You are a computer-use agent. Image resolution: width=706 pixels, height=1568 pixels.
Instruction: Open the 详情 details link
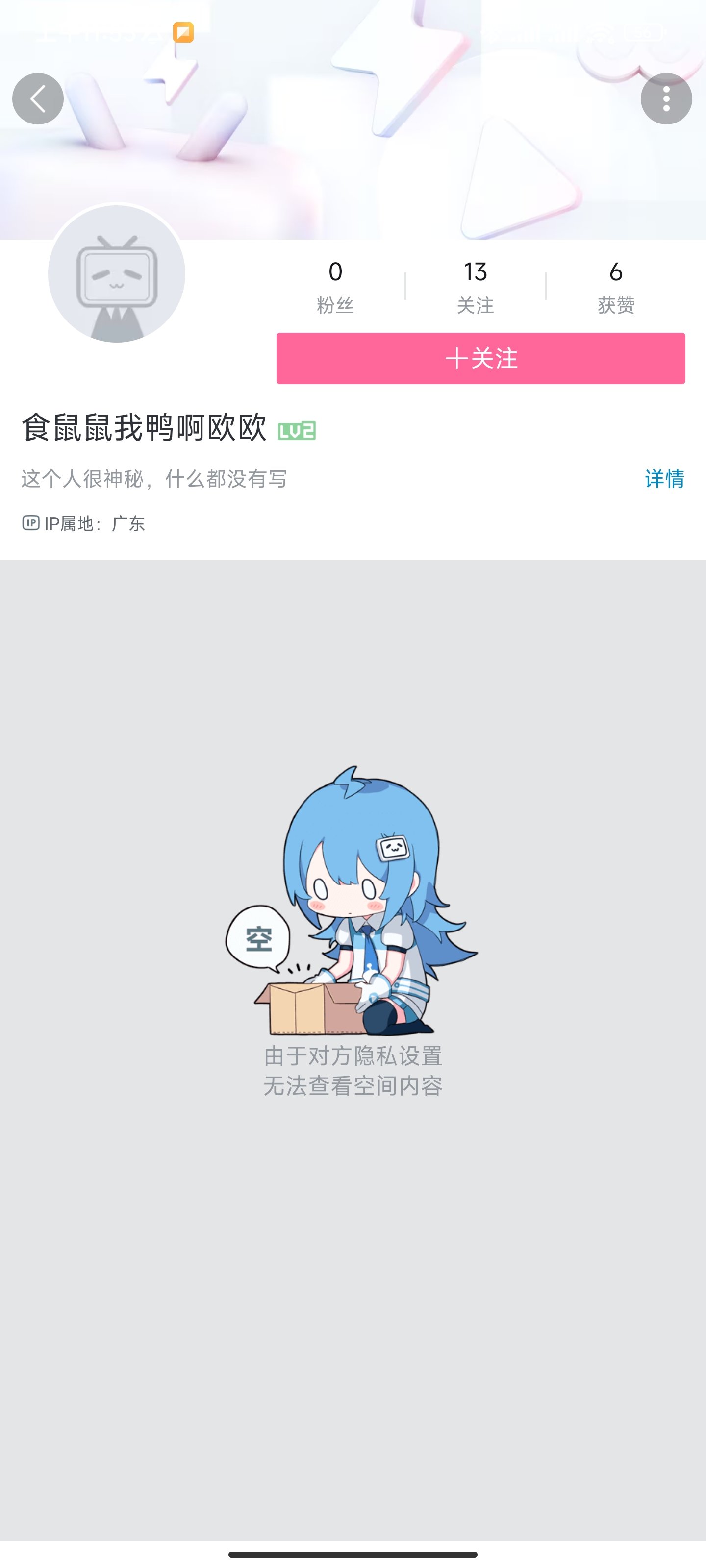pyautogui.click(x=664, y=478)
